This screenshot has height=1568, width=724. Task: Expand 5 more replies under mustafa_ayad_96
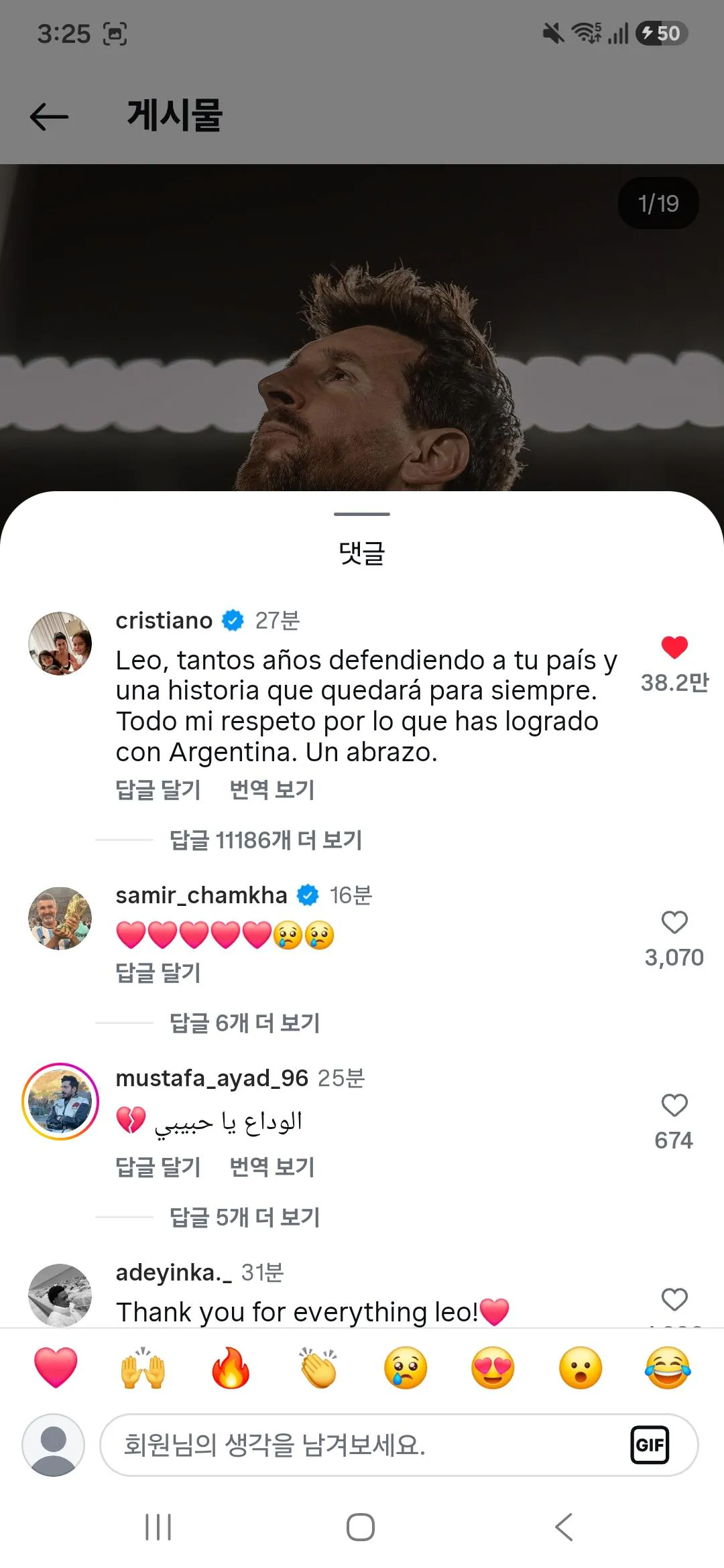pos(245,1217)
